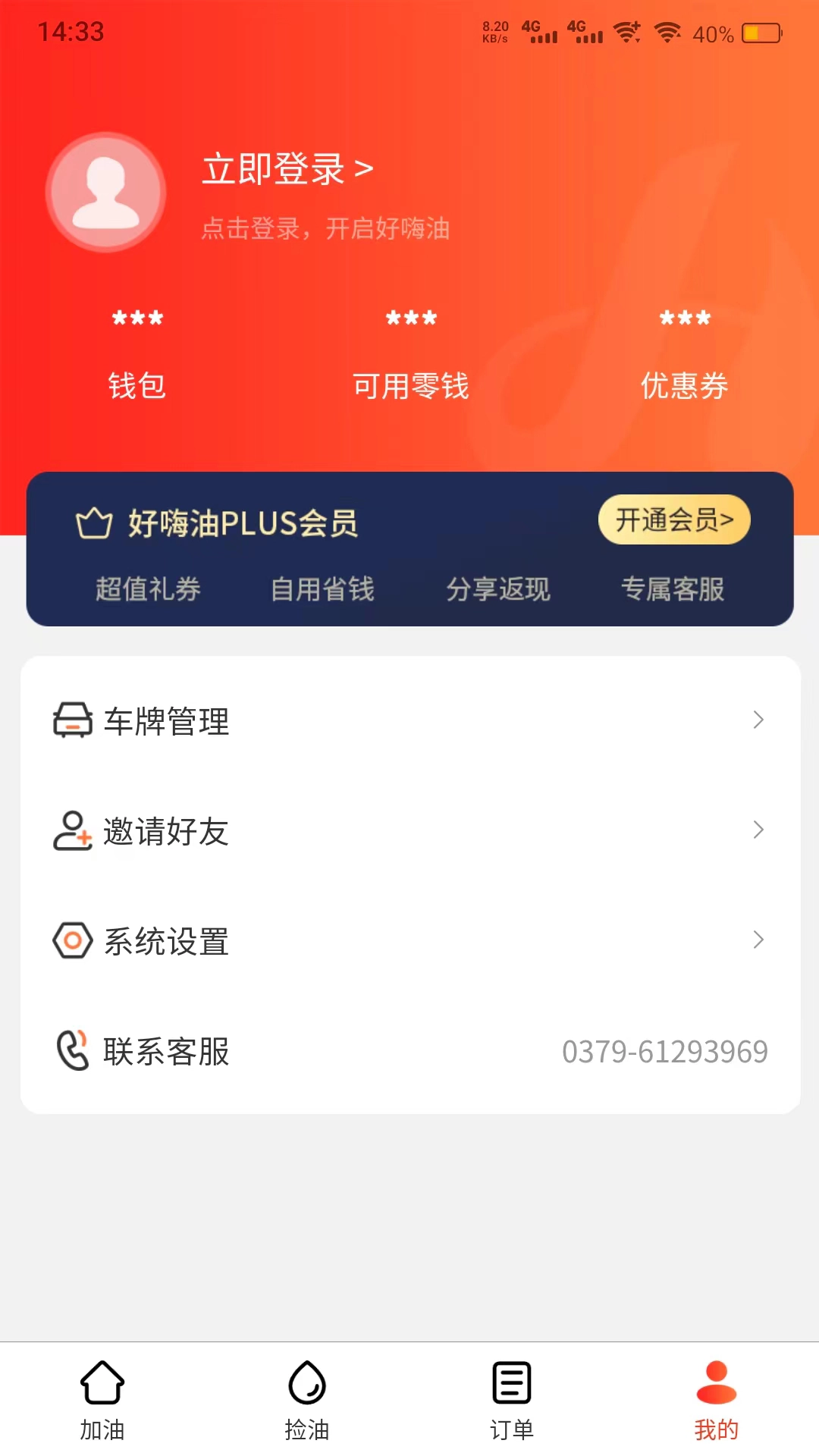Select the oil drop icon for 捡油
Viewport: 819px width, 1456px height.
point(307,1385)
